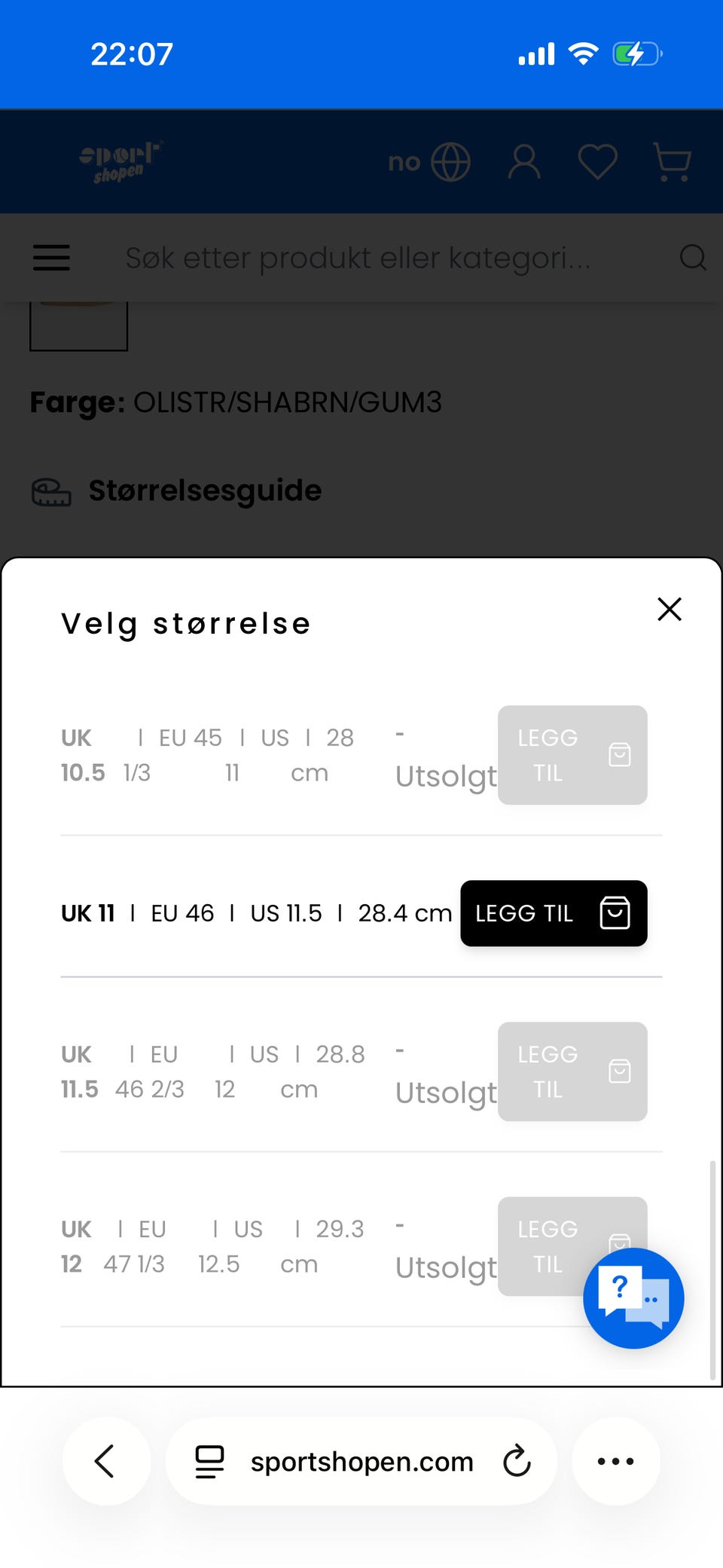Tap the sportshopen.com address bar
The width and height of the screenshot is (723, 1568).
click(361, 1461)
